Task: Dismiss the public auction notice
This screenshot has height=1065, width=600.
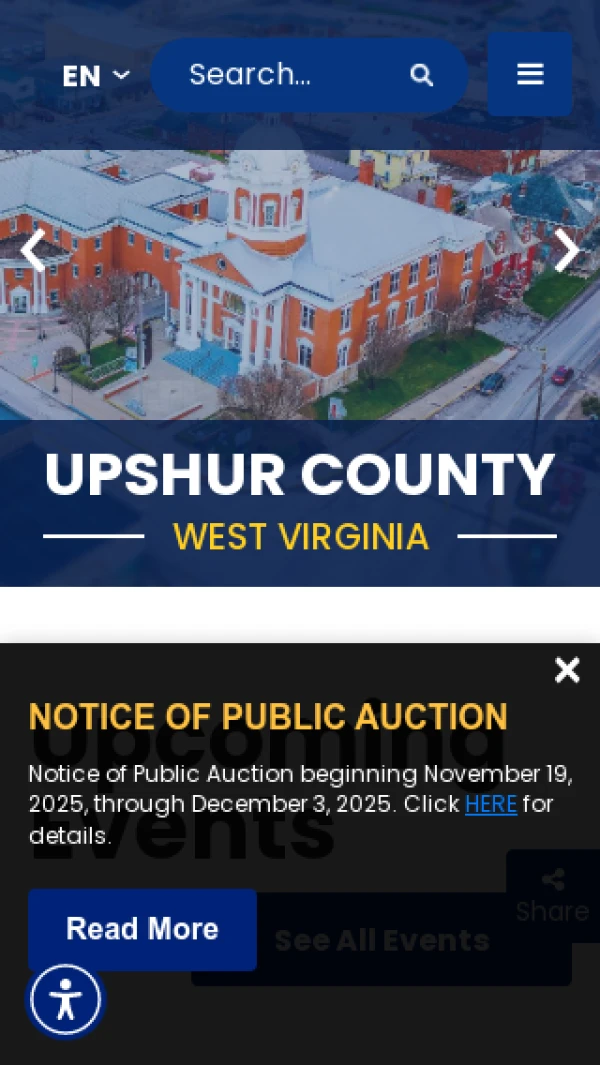Action: 567,670
